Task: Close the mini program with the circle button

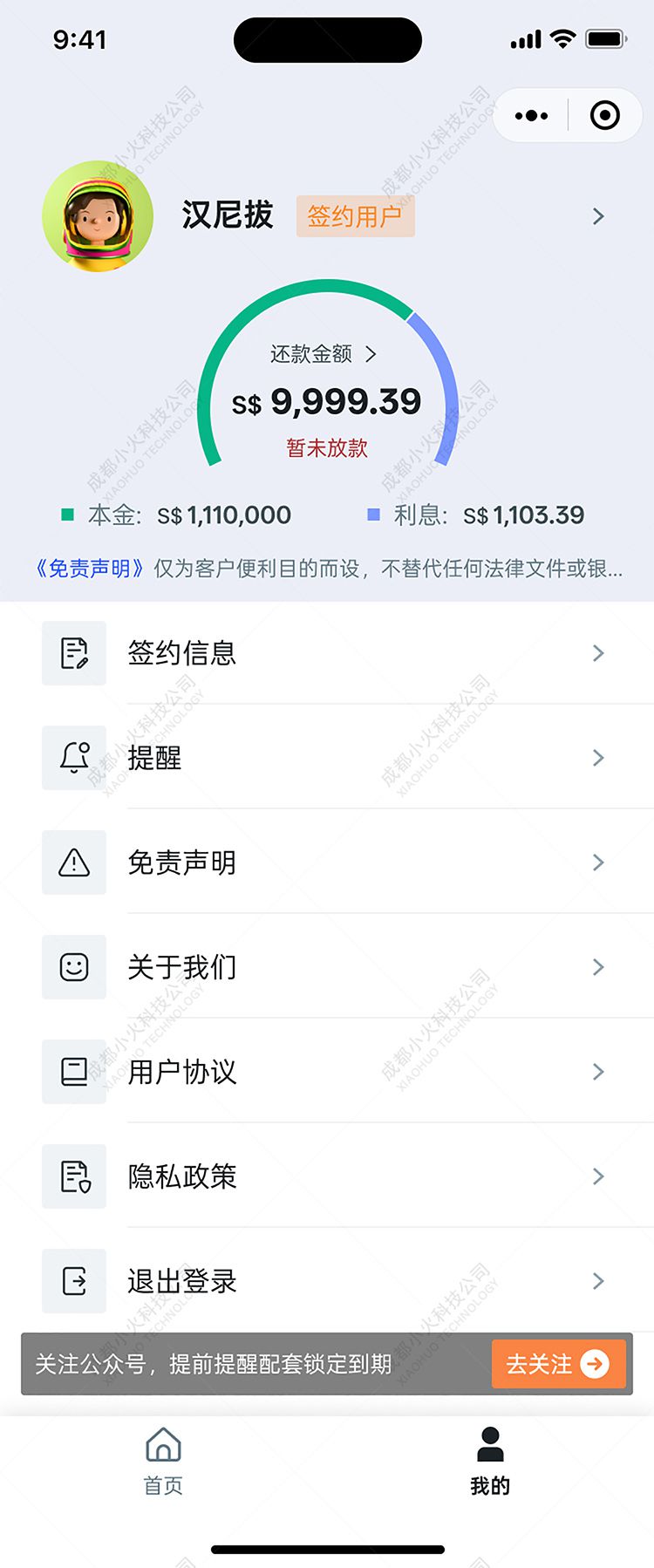Action: 604,115
